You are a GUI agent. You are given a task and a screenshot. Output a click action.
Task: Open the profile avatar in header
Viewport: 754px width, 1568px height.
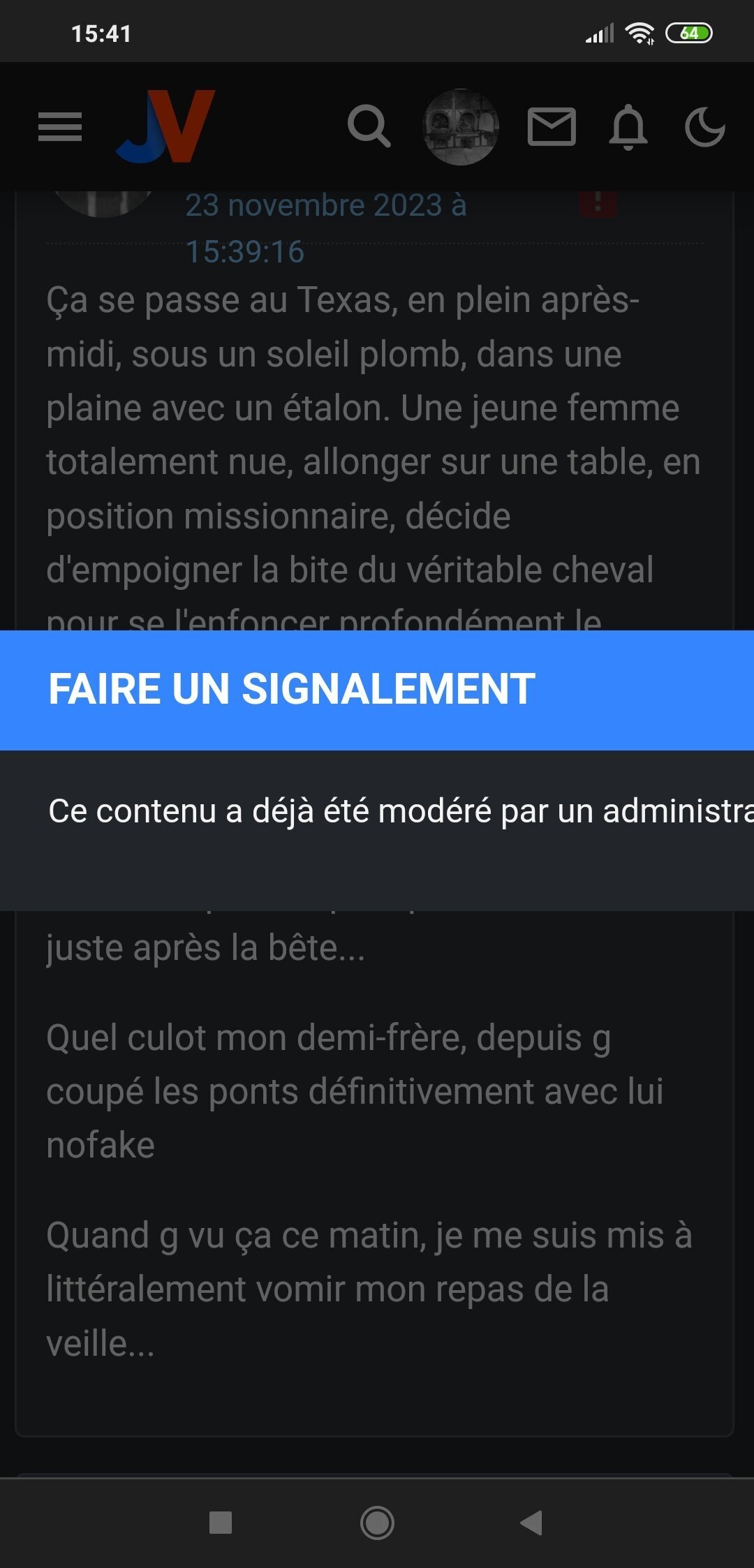click(x=461, y=127)
